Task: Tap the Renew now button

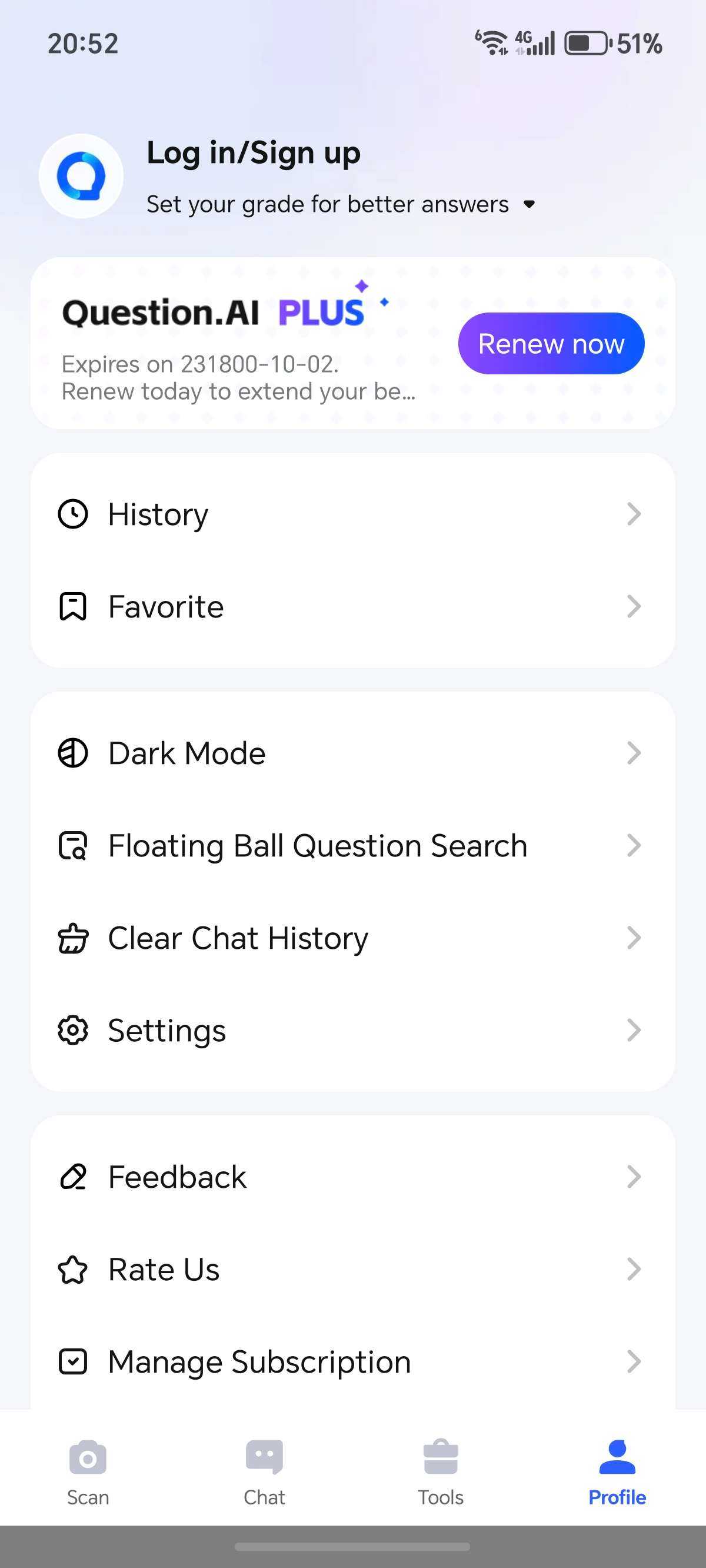Action: click(x=551, y=344)
